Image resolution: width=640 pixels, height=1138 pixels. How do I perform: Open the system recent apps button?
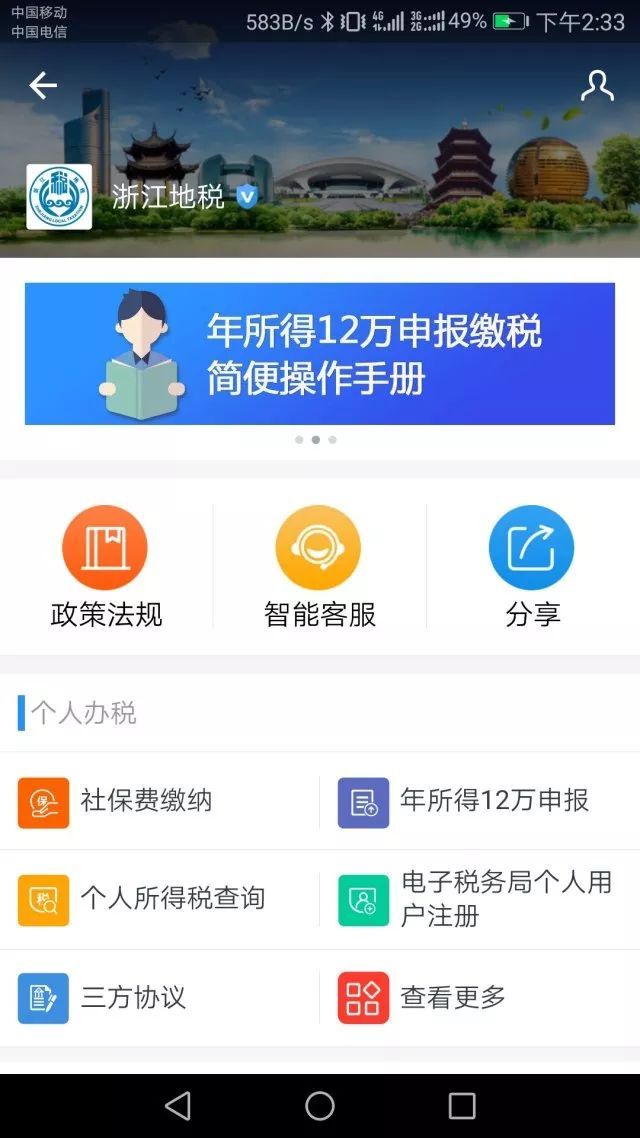462,1105
